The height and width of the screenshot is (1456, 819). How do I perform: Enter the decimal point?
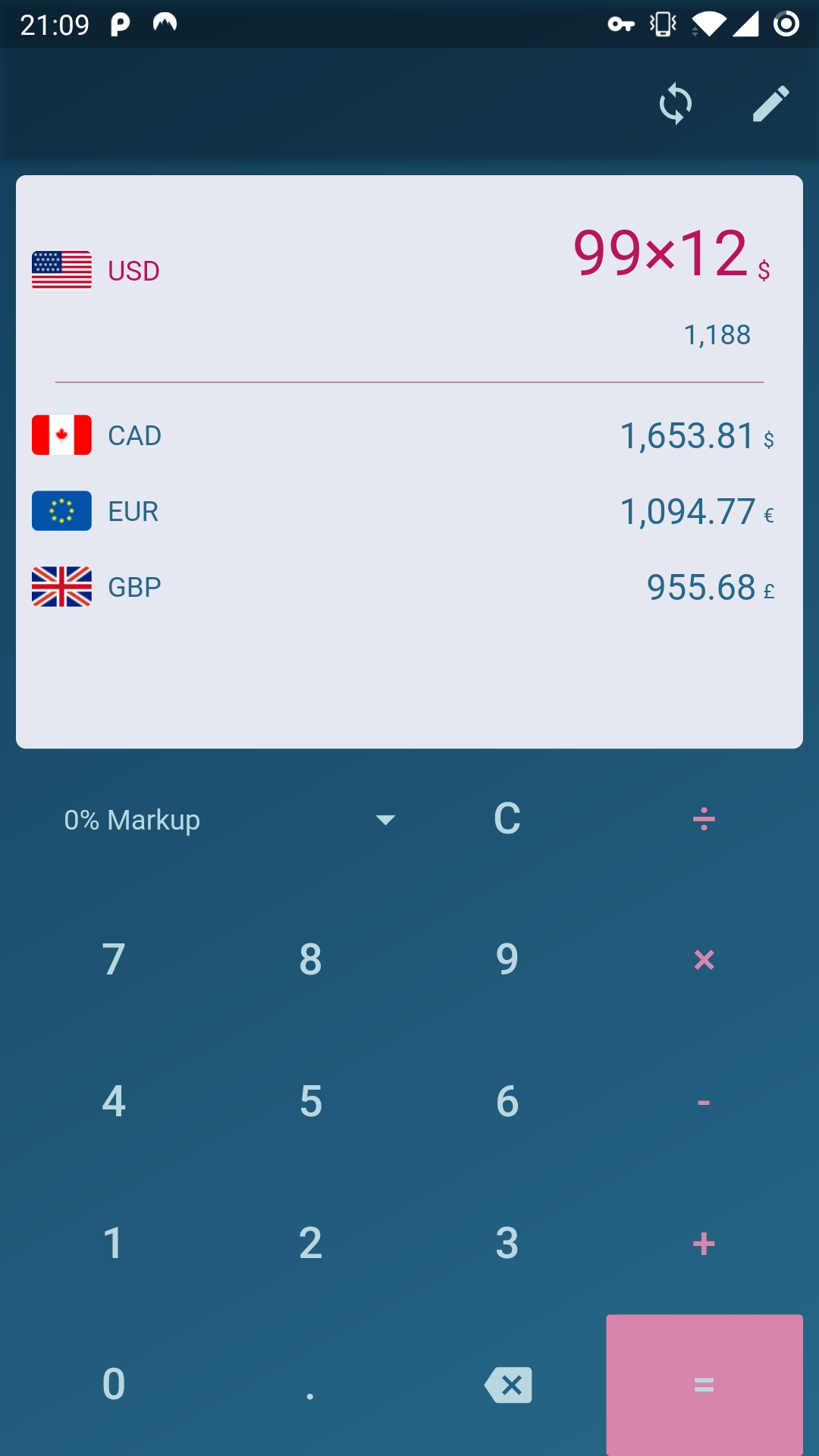coord(310,1385)
